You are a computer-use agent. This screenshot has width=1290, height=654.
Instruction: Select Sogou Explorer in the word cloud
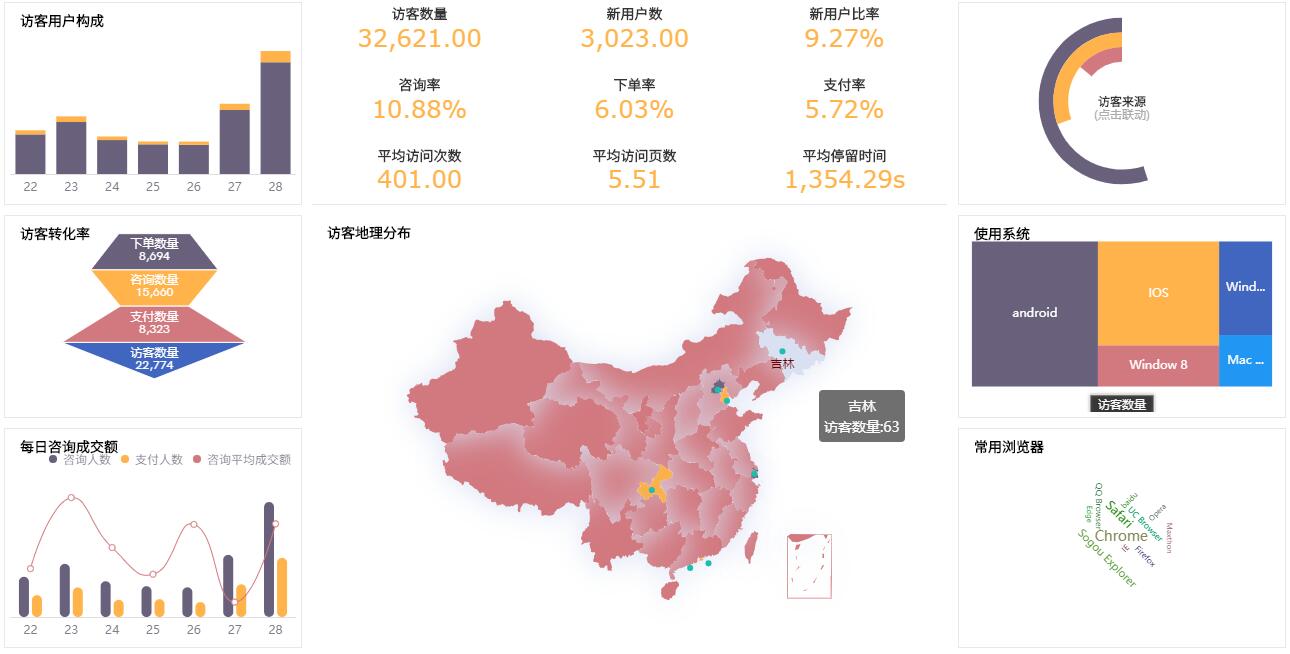tap(1107, 558)
